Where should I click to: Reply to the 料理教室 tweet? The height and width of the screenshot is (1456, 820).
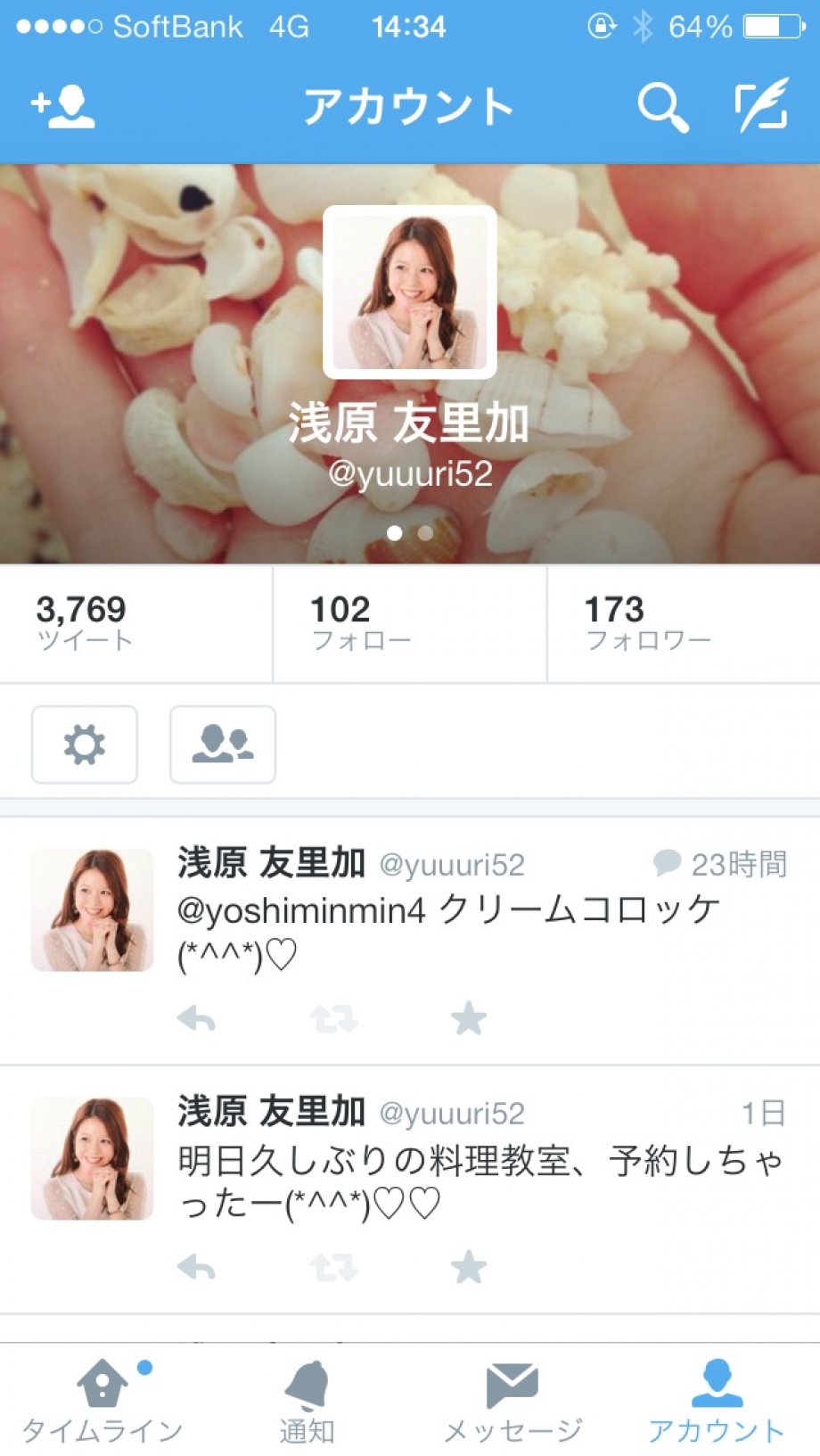click(x=196, y=1266)
